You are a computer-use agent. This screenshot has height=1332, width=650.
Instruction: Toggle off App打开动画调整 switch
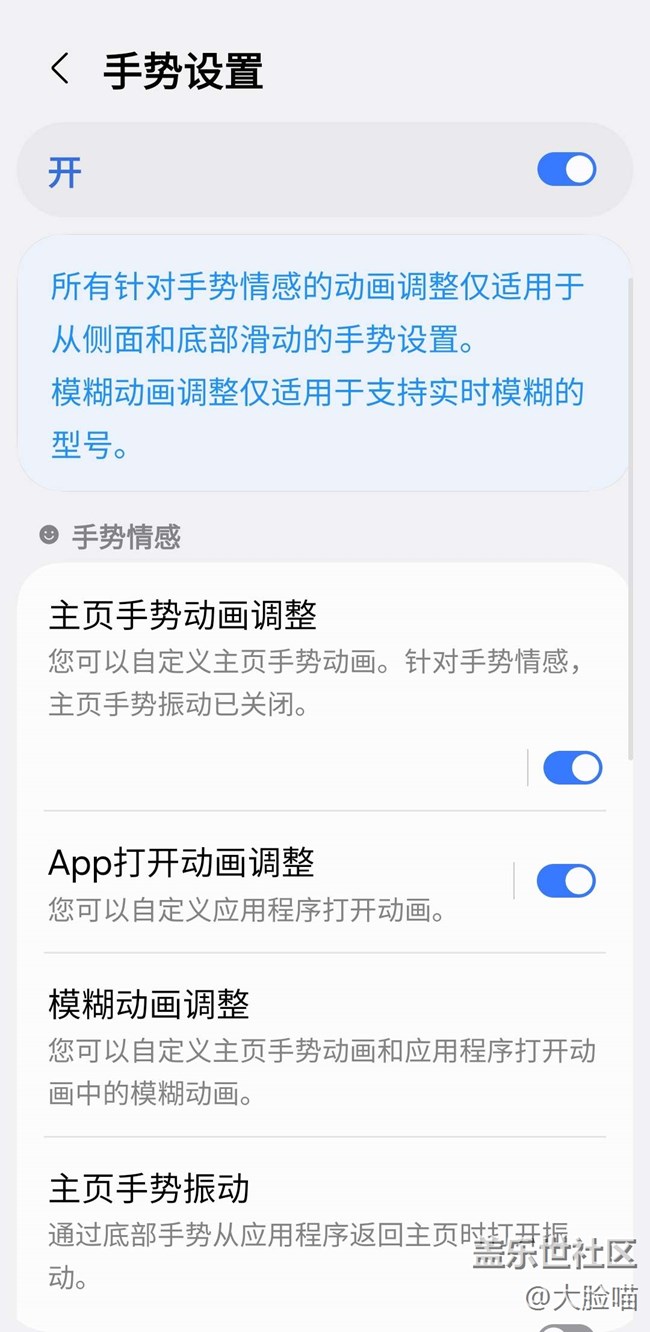coord(566,881)
